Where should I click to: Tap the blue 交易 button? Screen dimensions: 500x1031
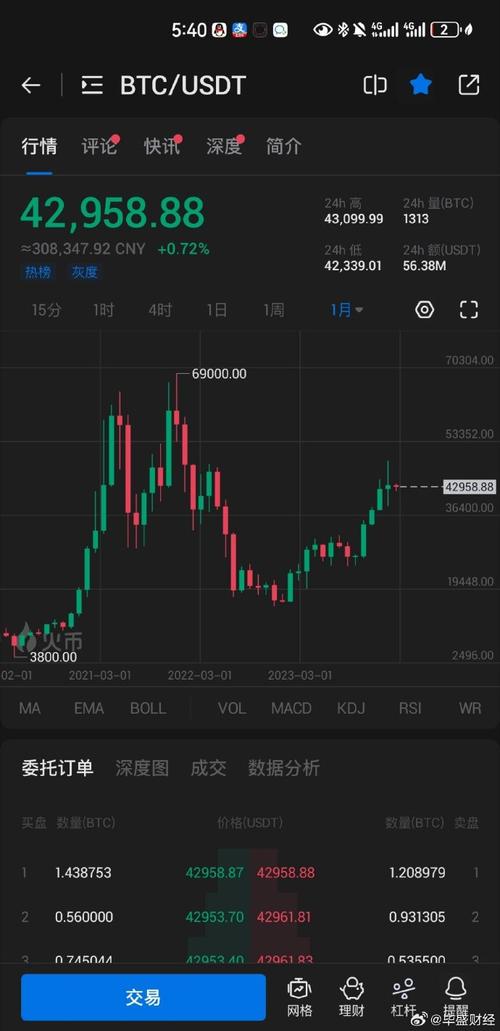[x=143, y=997]
